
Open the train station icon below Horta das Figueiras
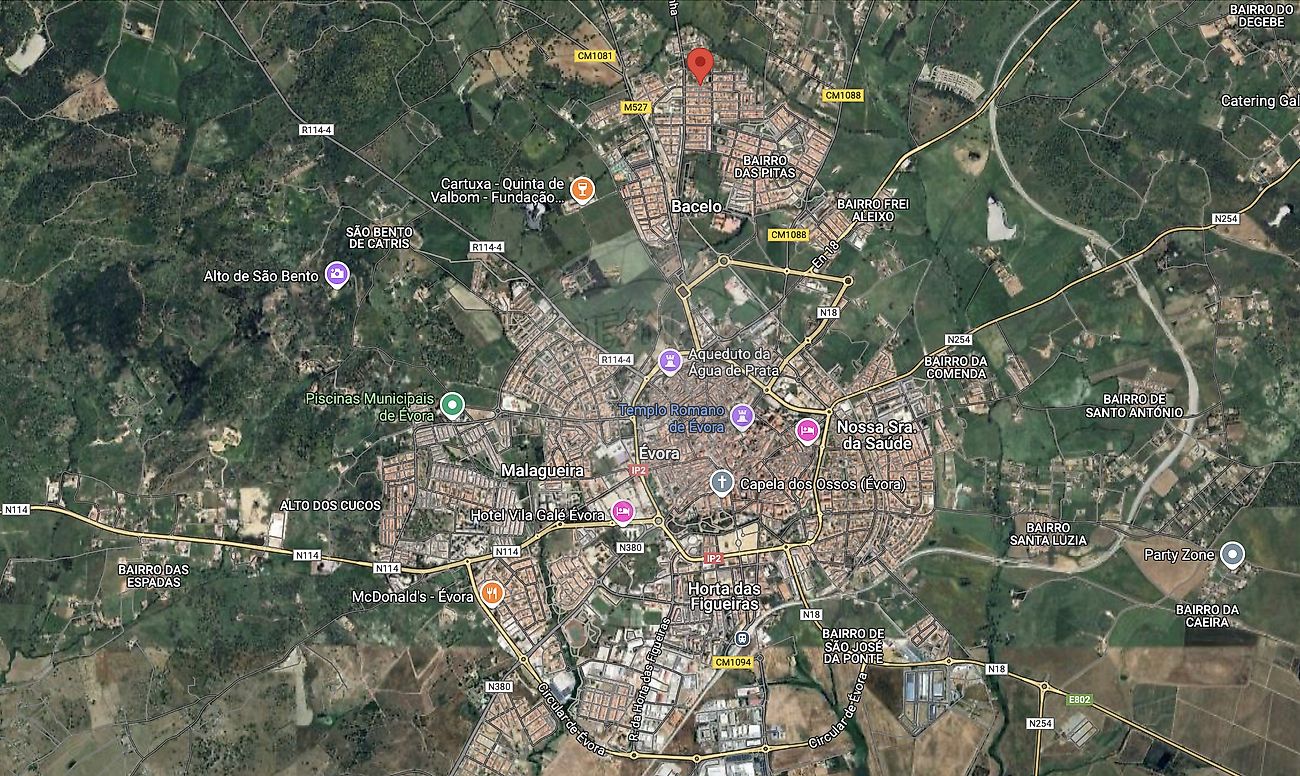(740, 638)
